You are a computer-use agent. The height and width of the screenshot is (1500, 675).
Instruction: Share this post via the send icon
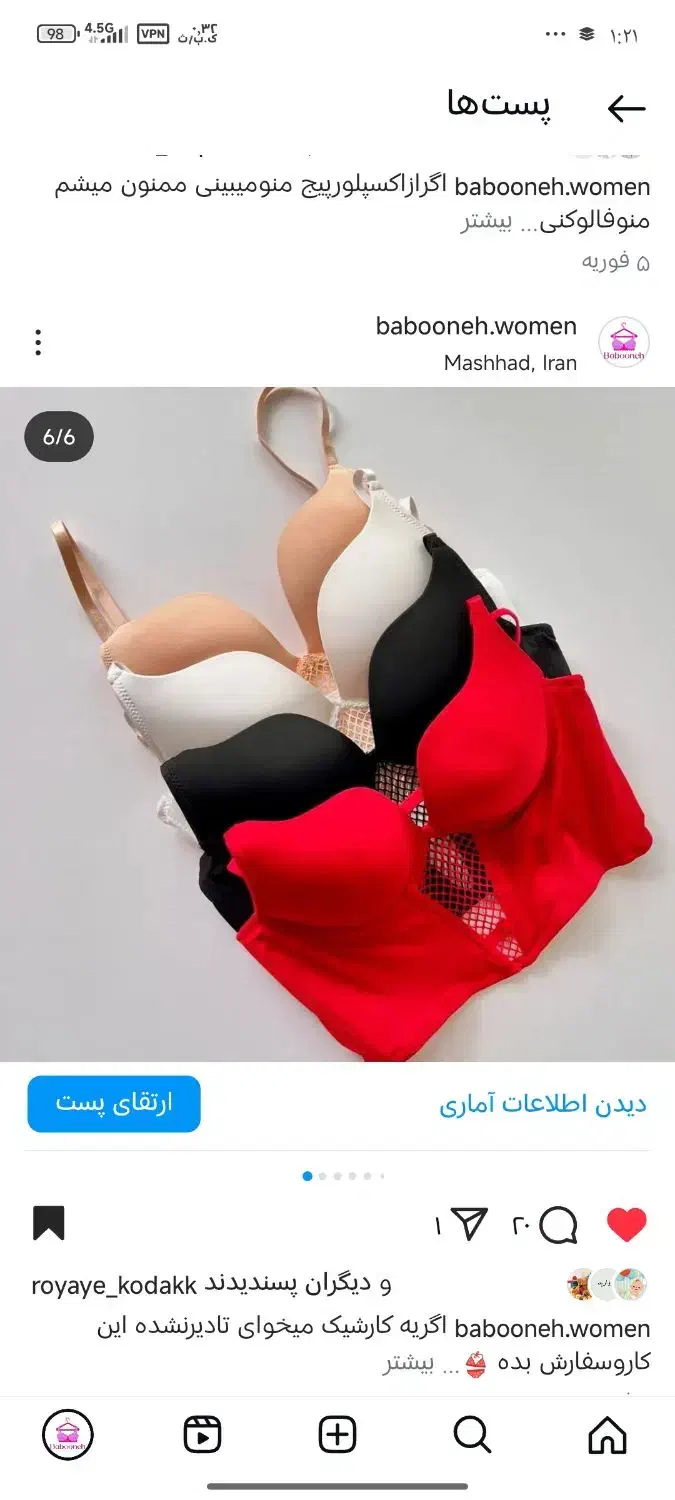pyautogui.click(x=468, y=1224)
